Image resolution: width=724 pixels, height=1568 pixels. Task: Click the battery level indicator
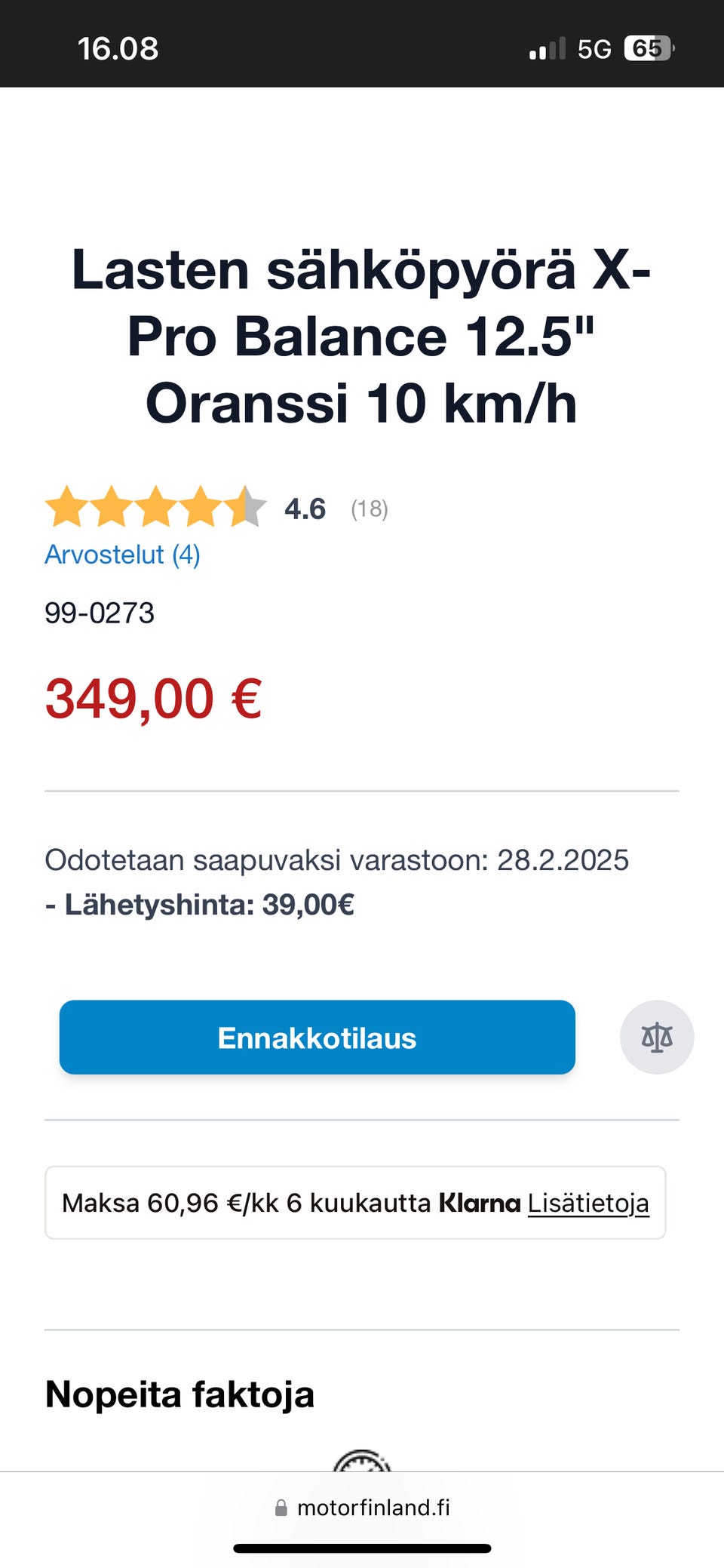click(x=647, y=48)
